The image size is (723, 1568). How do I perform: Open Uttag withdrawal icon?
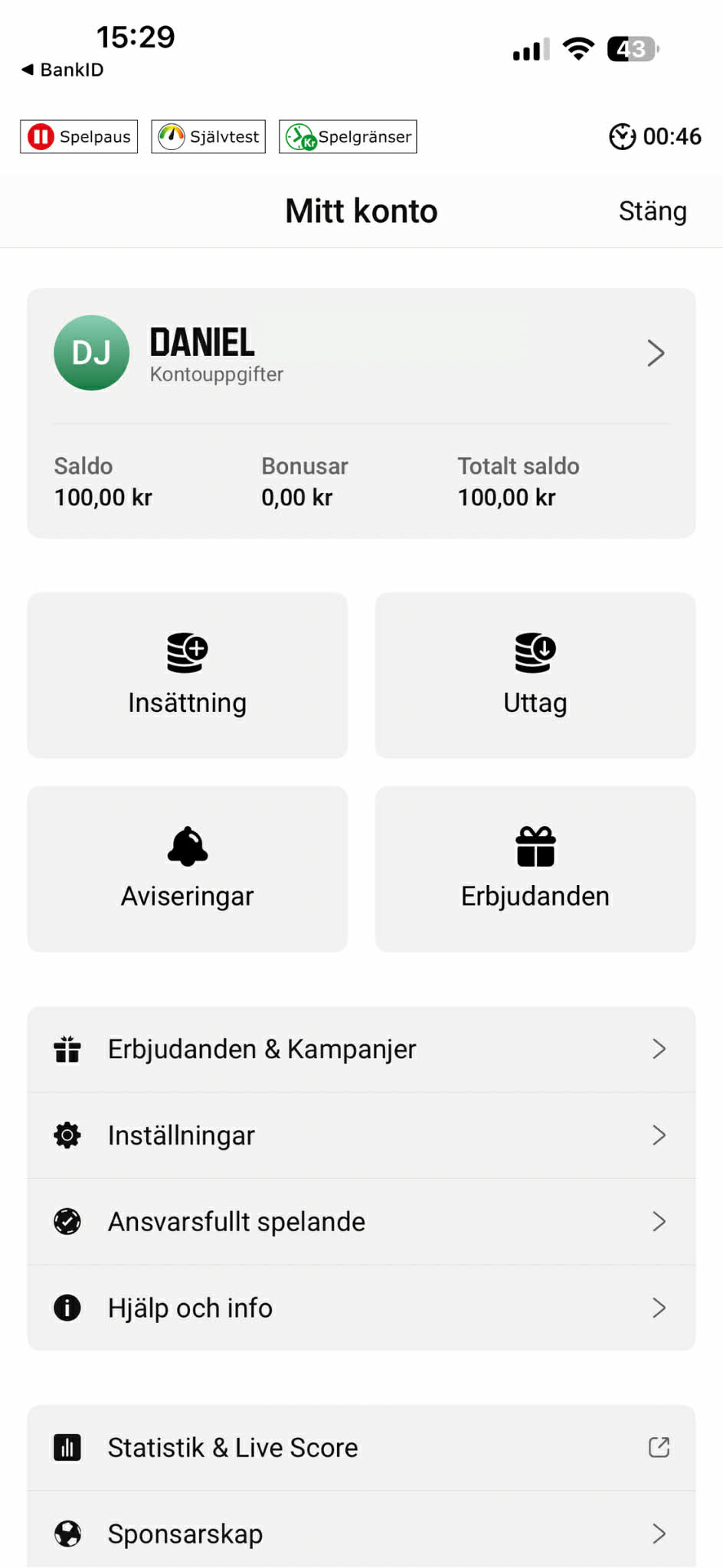535,652
